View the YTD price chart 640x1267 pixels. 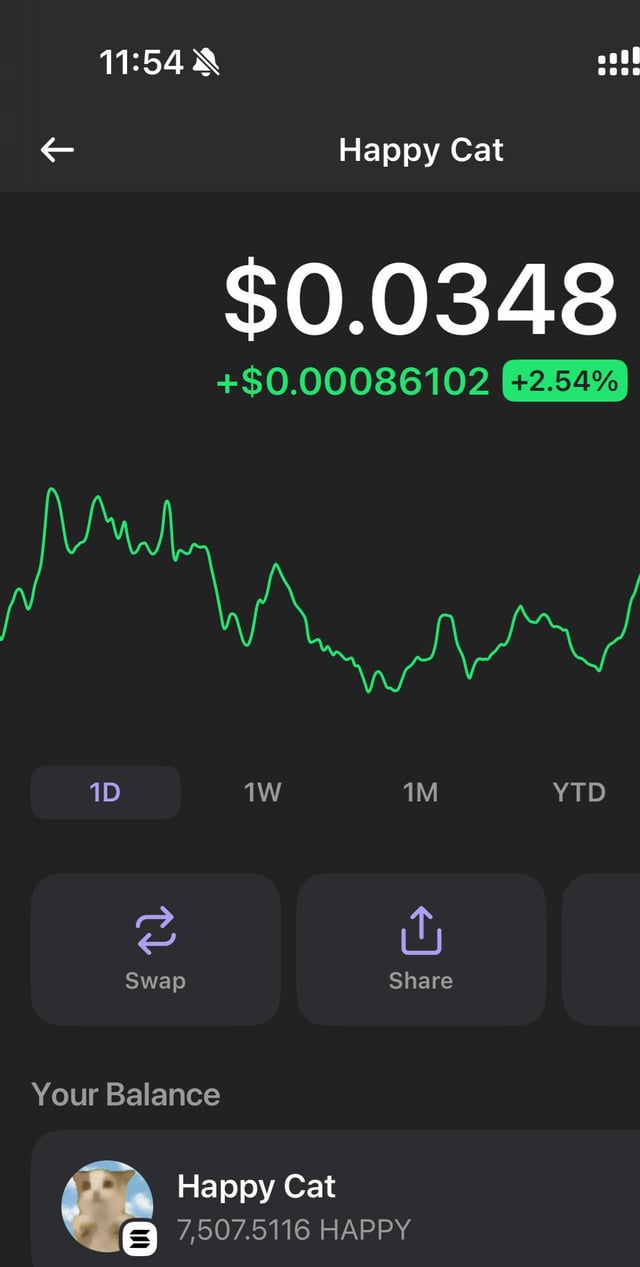point(579,793)
